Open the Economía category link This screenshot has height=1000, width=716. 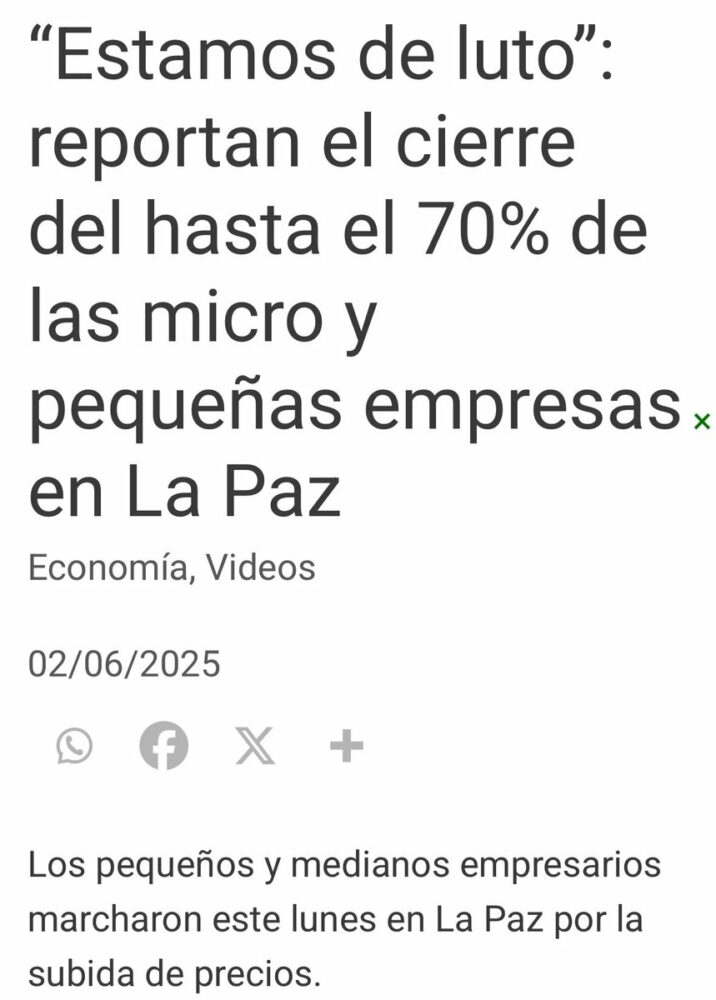coord(110,568)
